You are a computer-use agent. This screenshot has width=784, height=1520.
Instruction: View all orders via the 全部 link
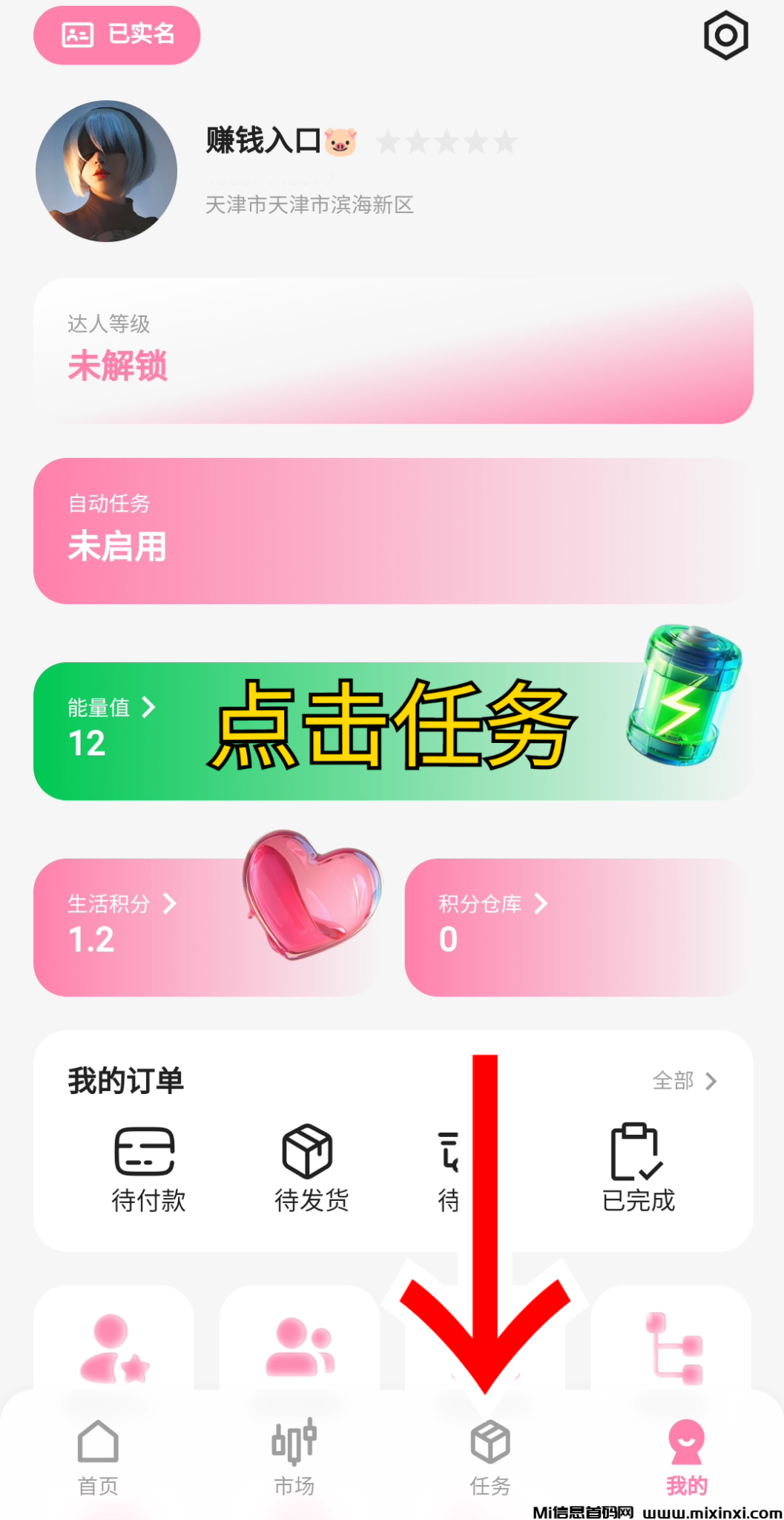[684, 1081]
